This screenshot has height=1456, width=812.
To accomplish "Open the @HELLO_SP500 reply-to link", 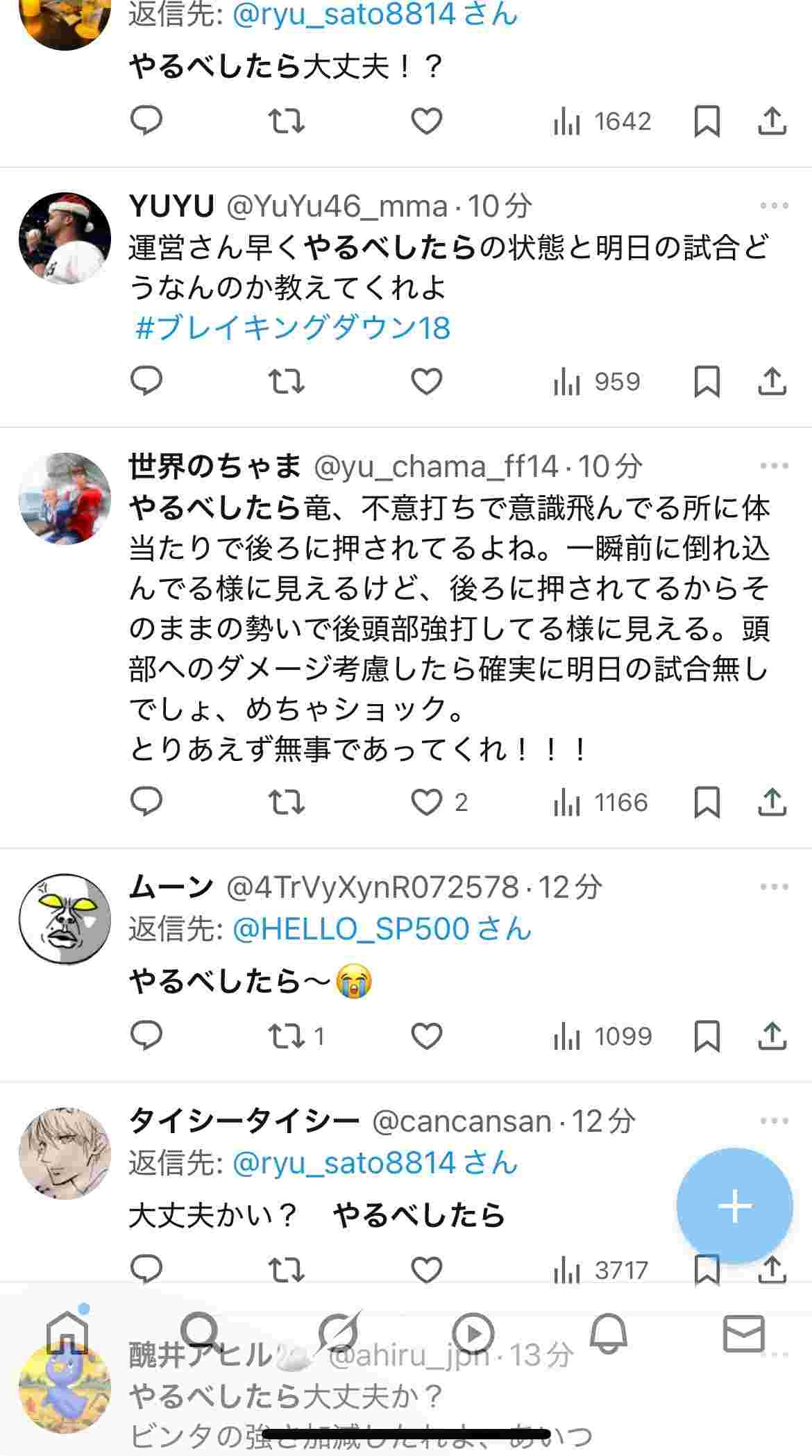I will click(x=380, y=929).
